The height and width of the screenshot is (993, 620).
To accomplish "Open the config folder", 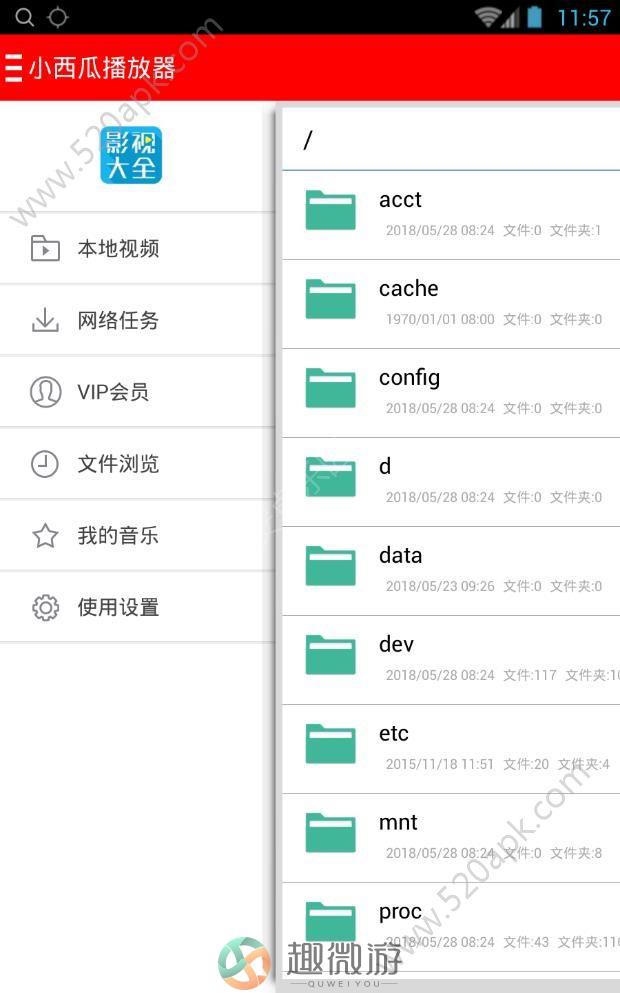I will pos(451,393).
